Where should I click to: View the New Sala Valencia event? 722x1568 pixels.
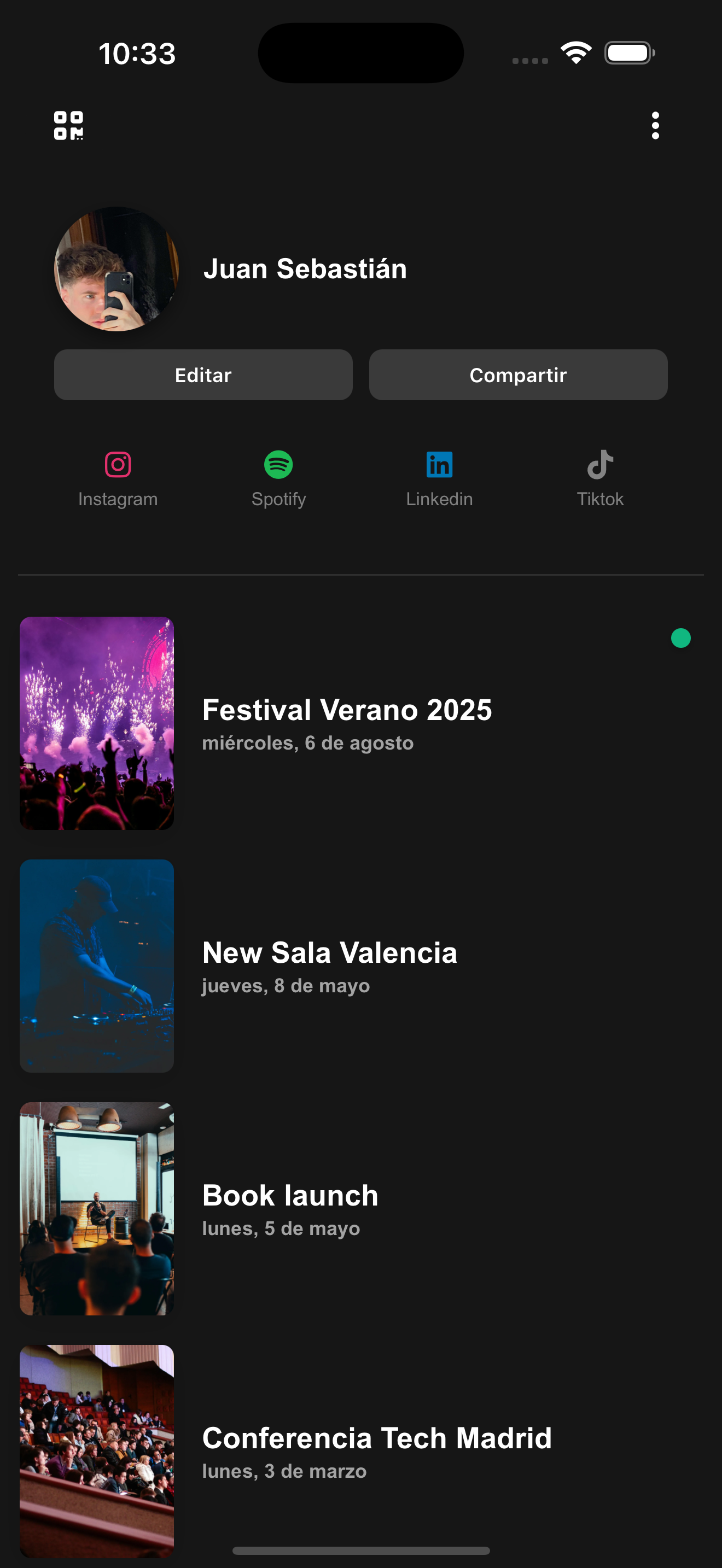tap(329, 966)
